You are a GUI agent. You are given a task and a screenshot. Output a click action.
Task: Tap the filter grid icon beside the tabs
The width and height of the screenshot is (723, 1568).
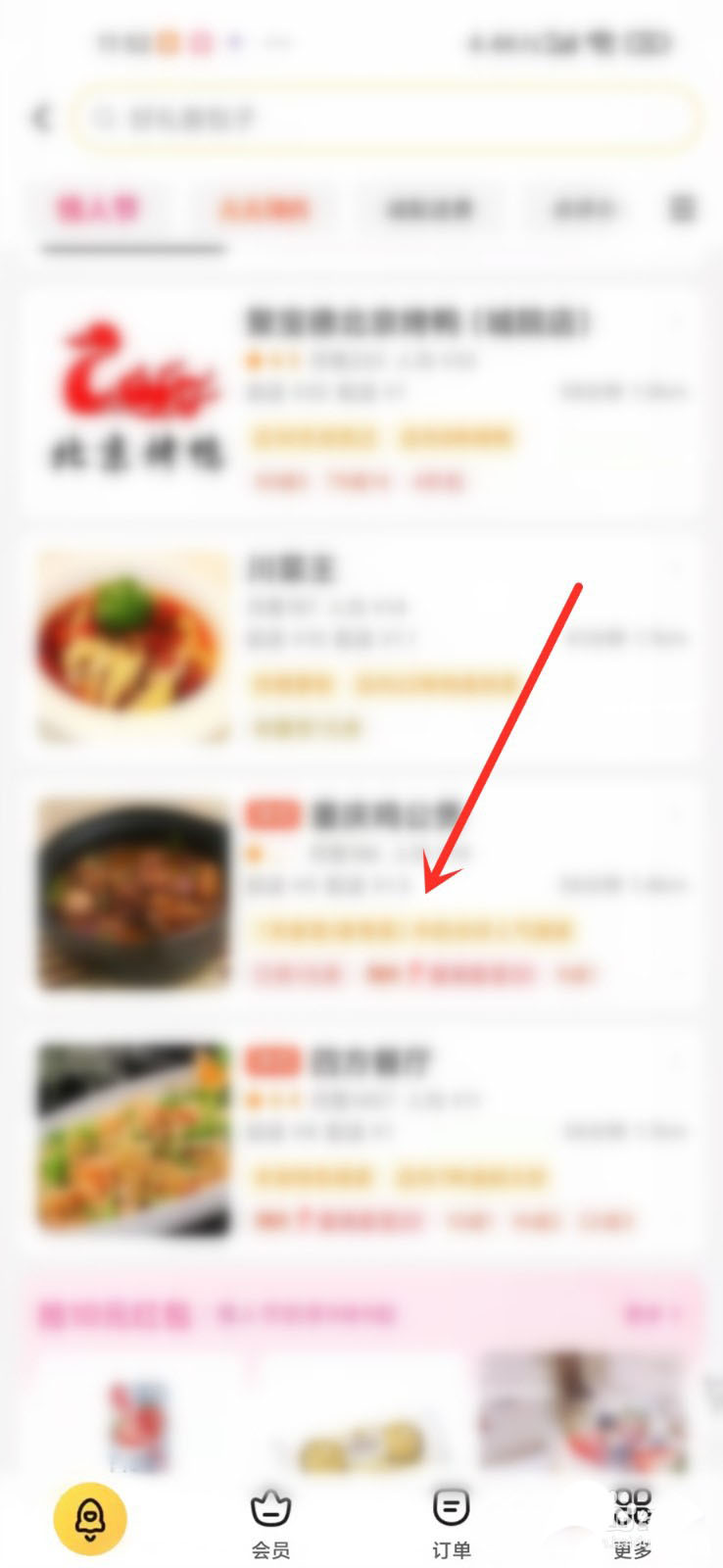tap(683, 209)
